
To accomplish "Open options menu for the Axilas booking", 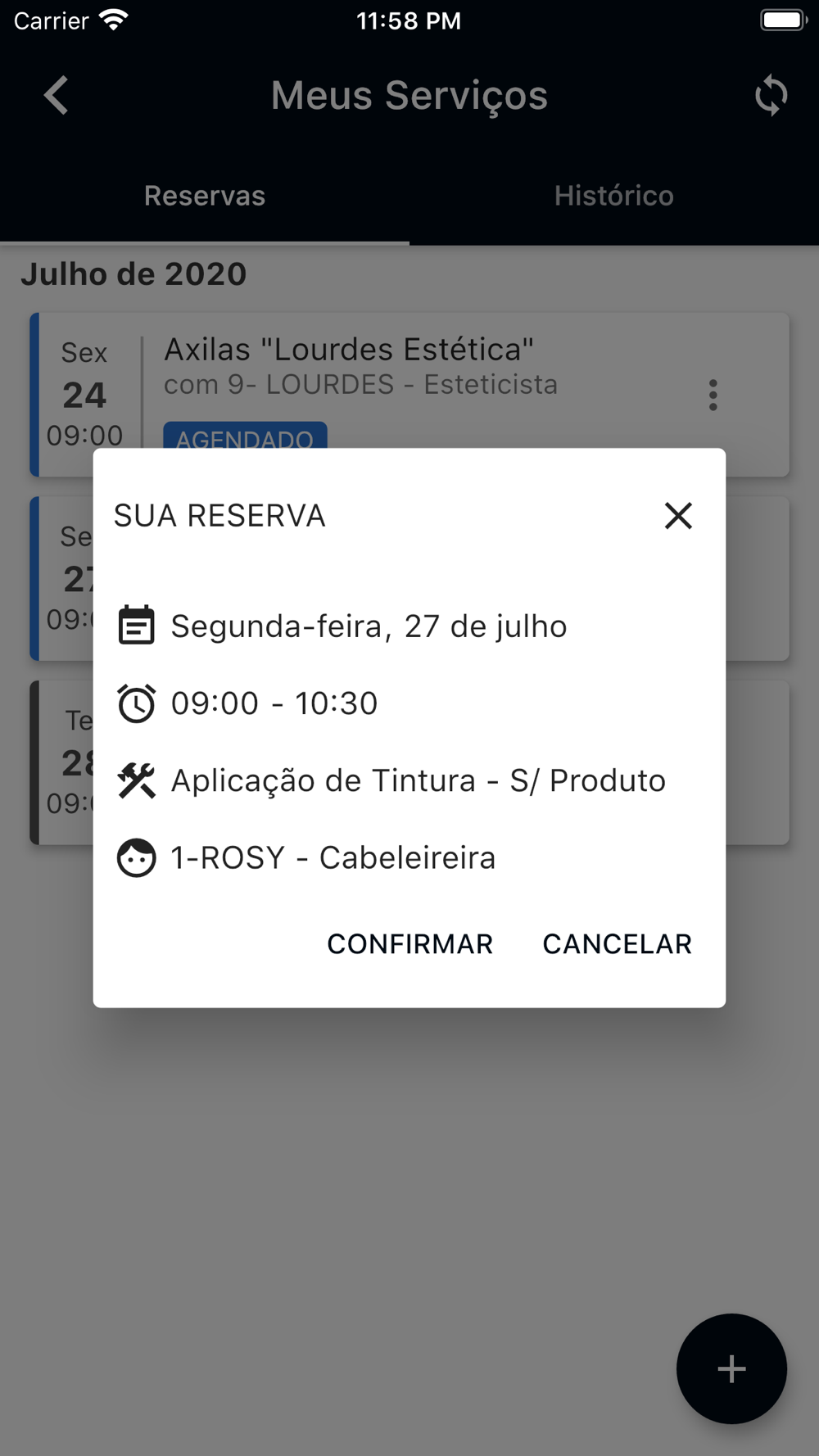I will pyautogui.click(x=713, y=395).
